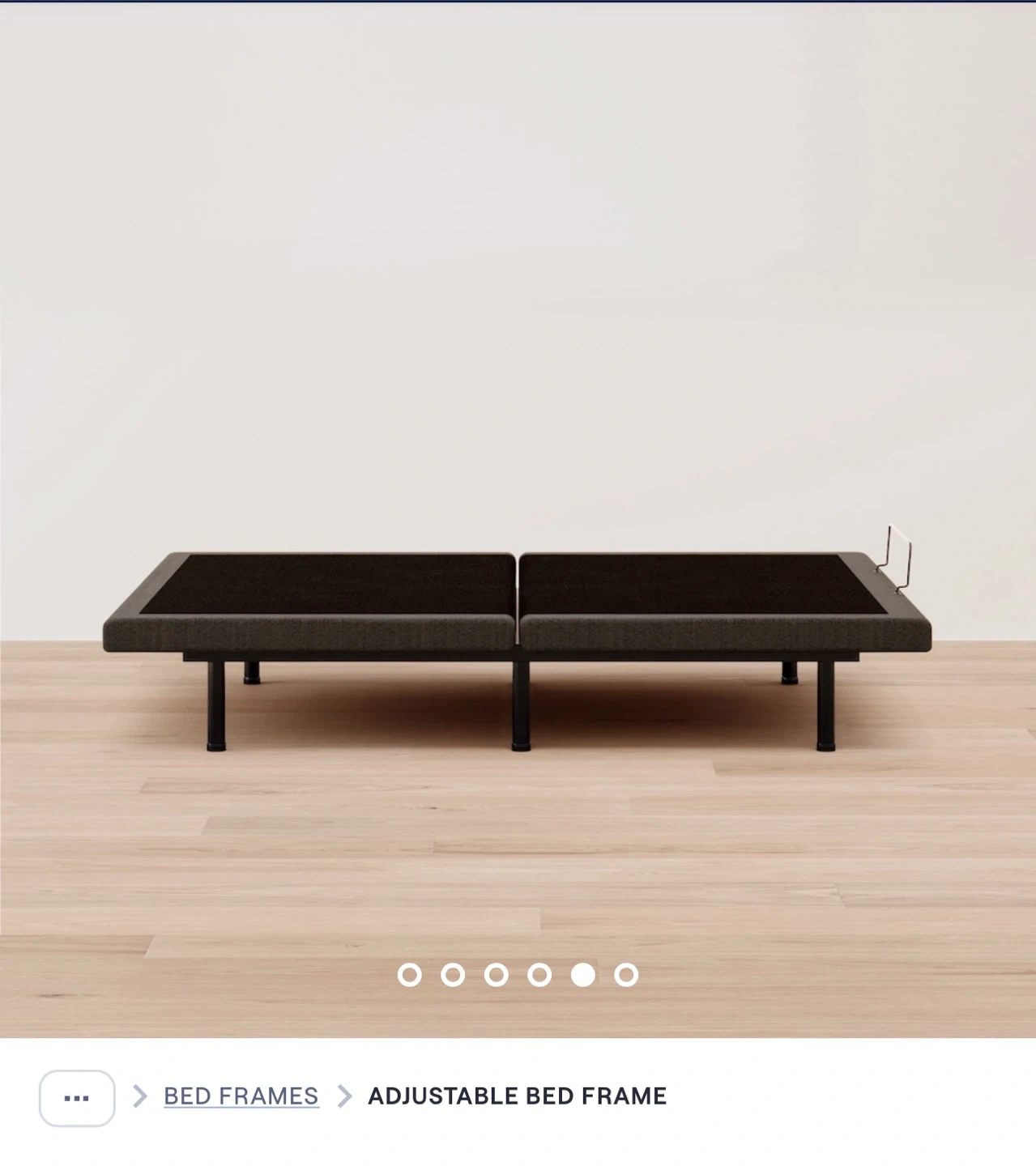This screenshot has height=1166, width=1036.
Task: Expand the collapsed breadcrumb ellipsis button
Action: [x=77, y=1098]
